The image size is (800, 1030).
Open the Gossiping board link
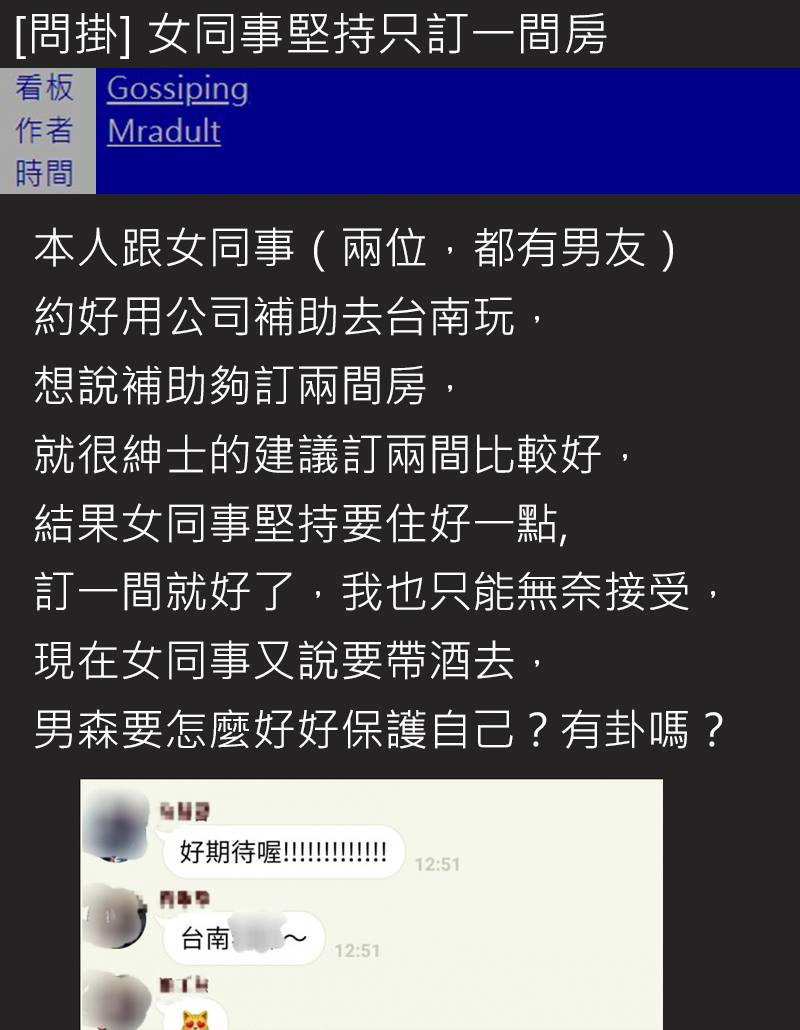coord(177,90)
